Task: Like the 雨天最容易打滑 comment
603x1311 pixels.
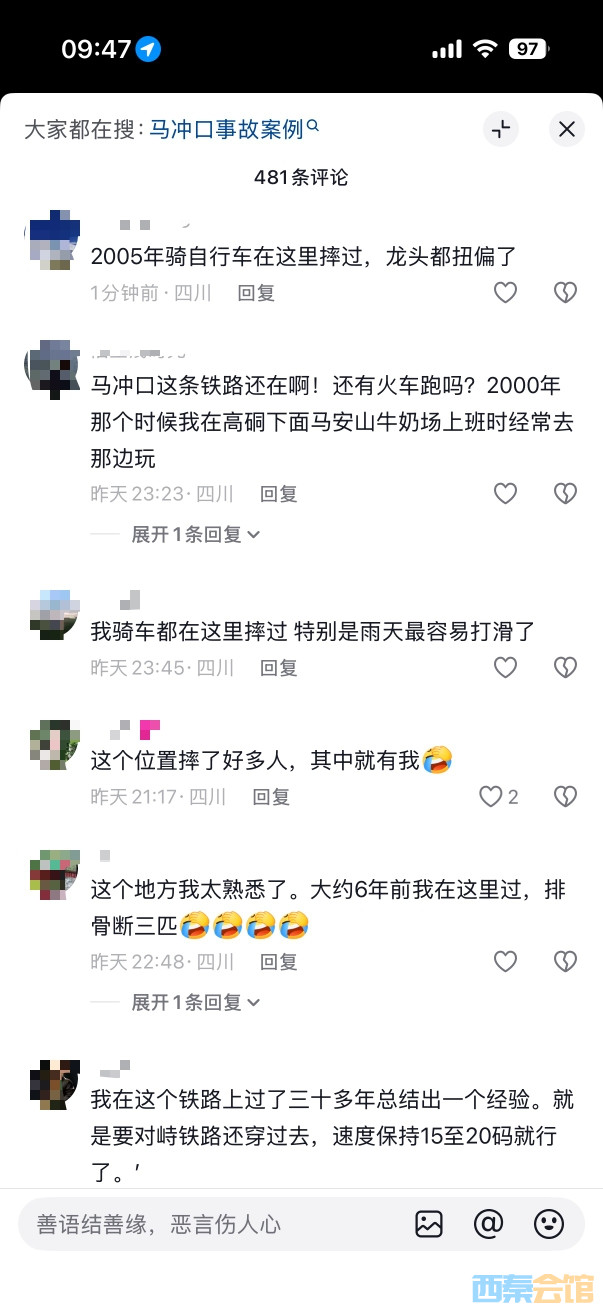Action: click(x=506, y=667)
